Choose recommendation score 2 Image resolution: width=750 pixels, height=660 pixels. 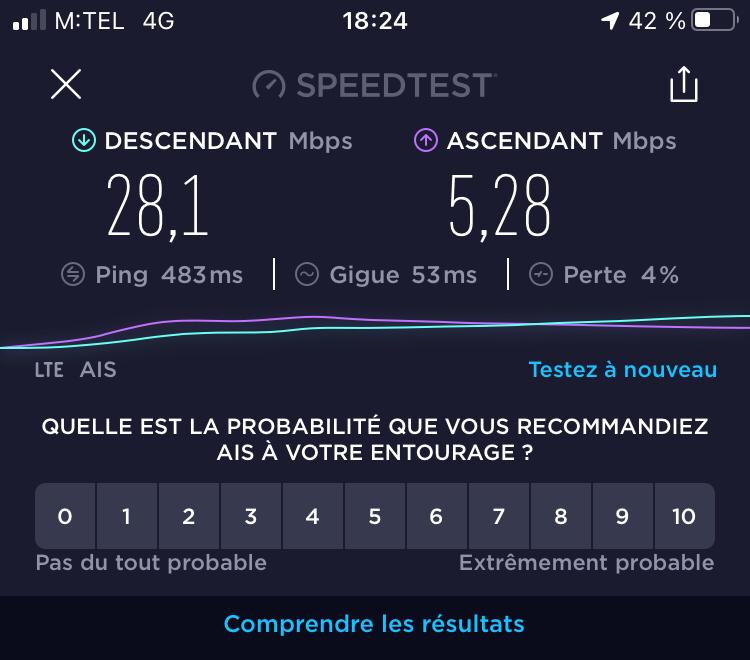[x=189, y=516]
